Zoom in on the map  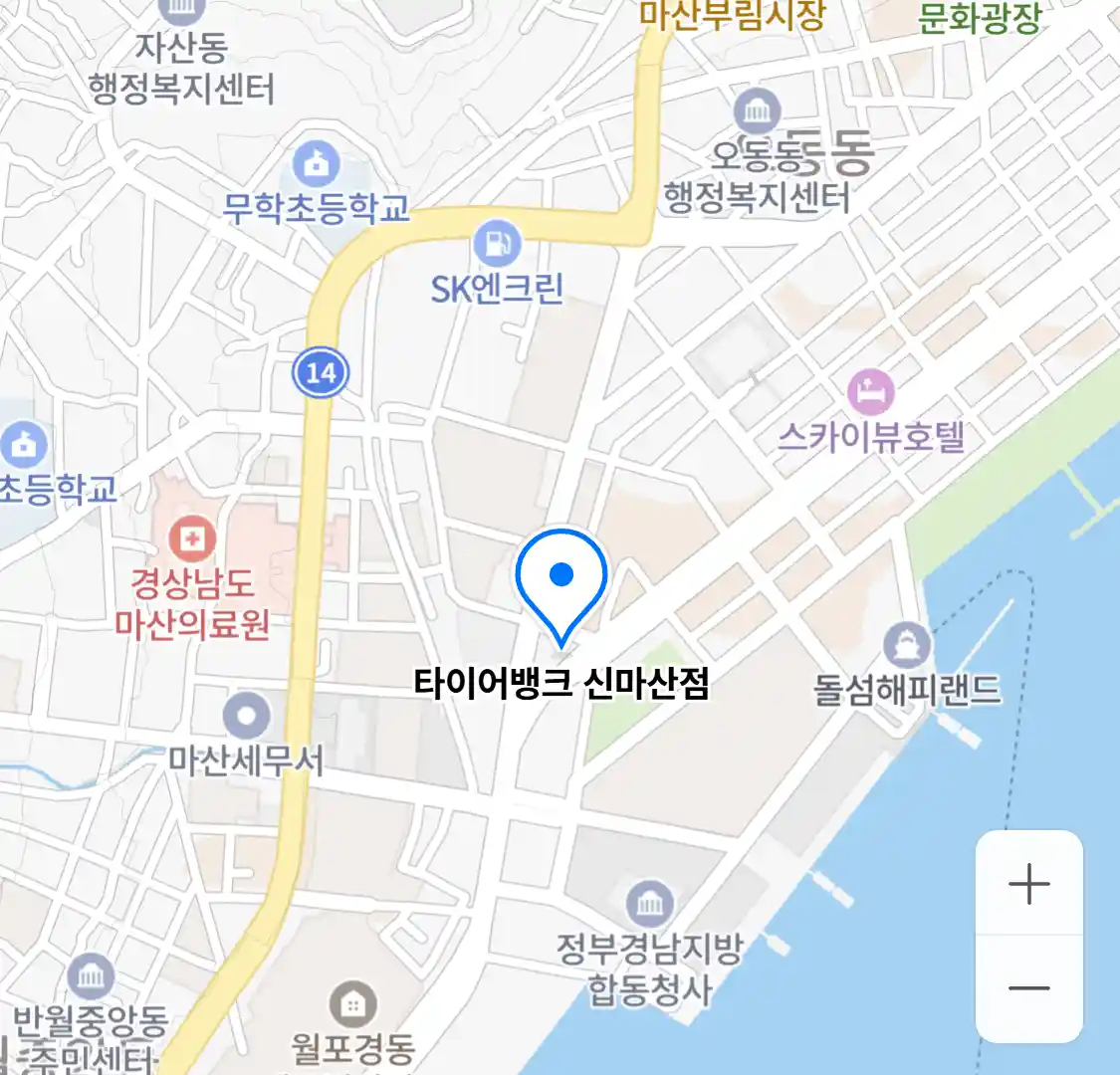tap(1028, 884)
